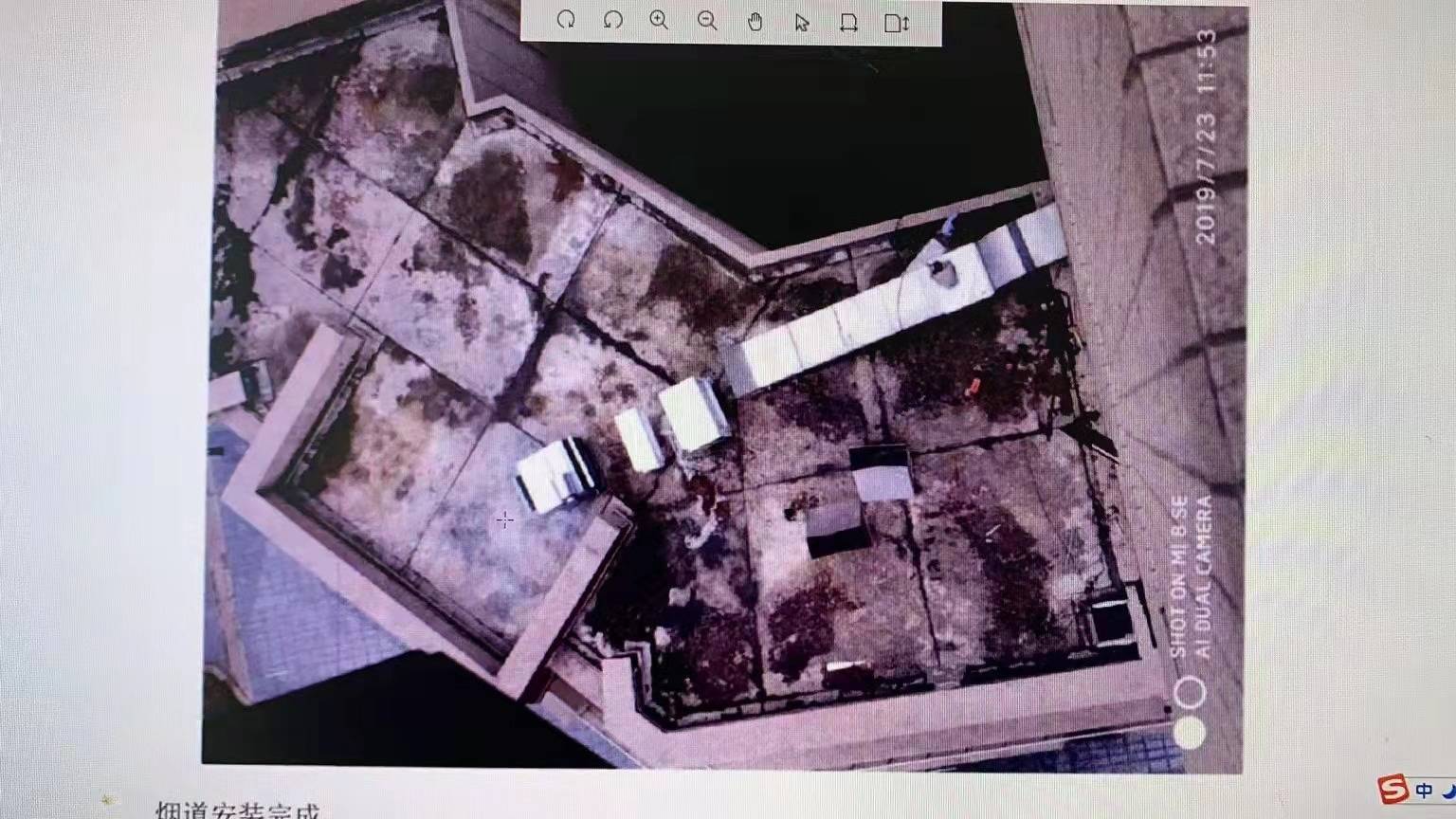Select the hand pan tool
Viewport: 1456px width, 819px height.
[755, 21]
